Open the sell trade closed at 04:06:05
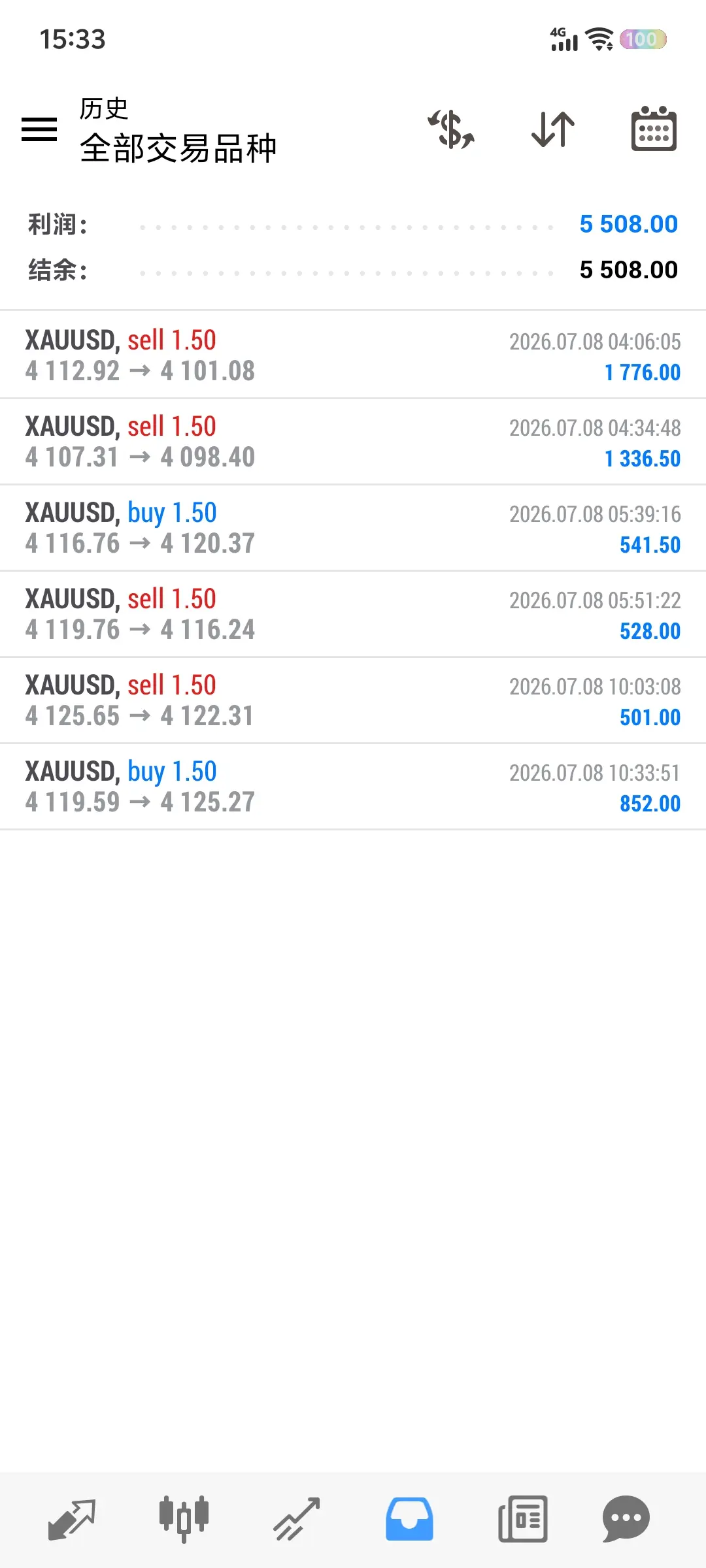 click(353, 355)
